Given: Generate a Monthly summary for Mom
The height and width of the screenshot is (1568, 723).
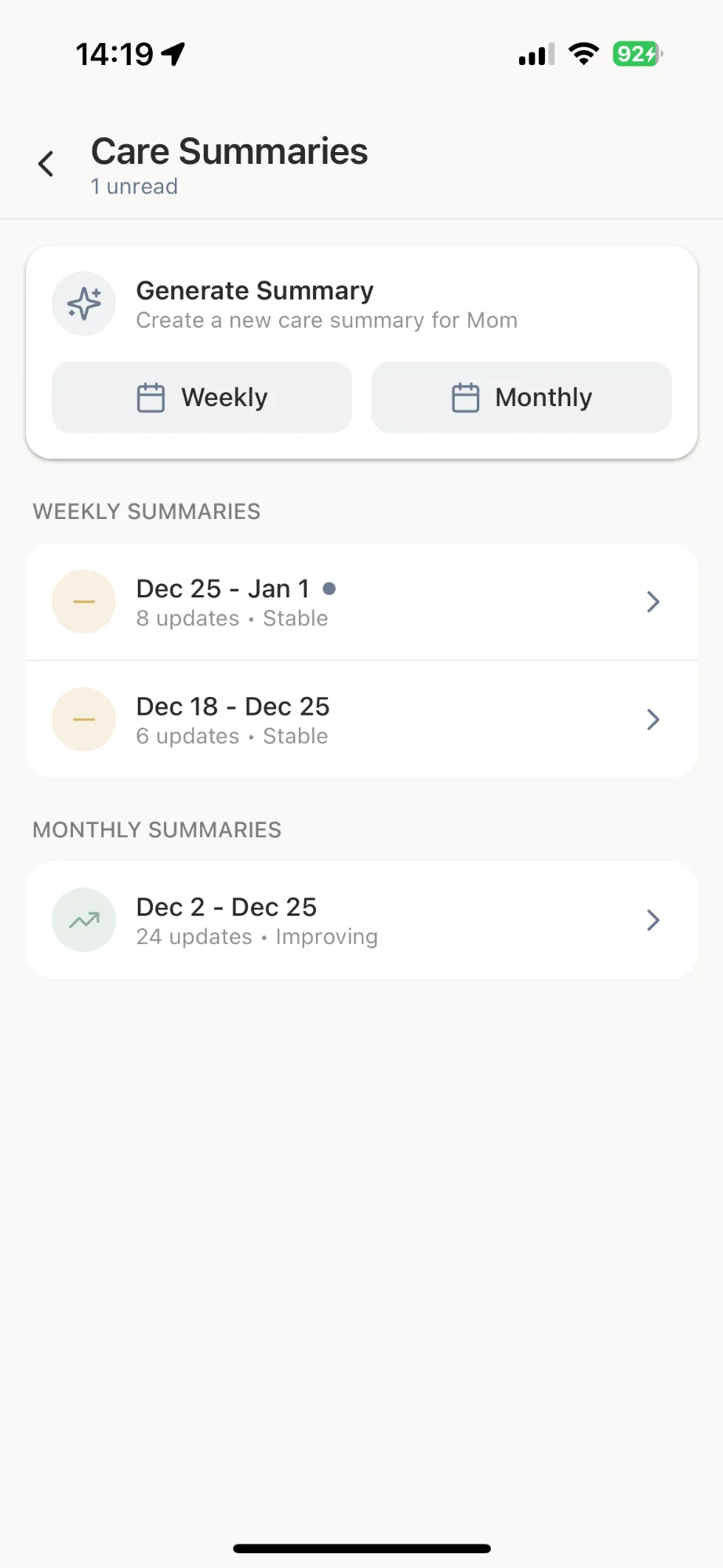Looking at the screenshot, I should 521,397.
